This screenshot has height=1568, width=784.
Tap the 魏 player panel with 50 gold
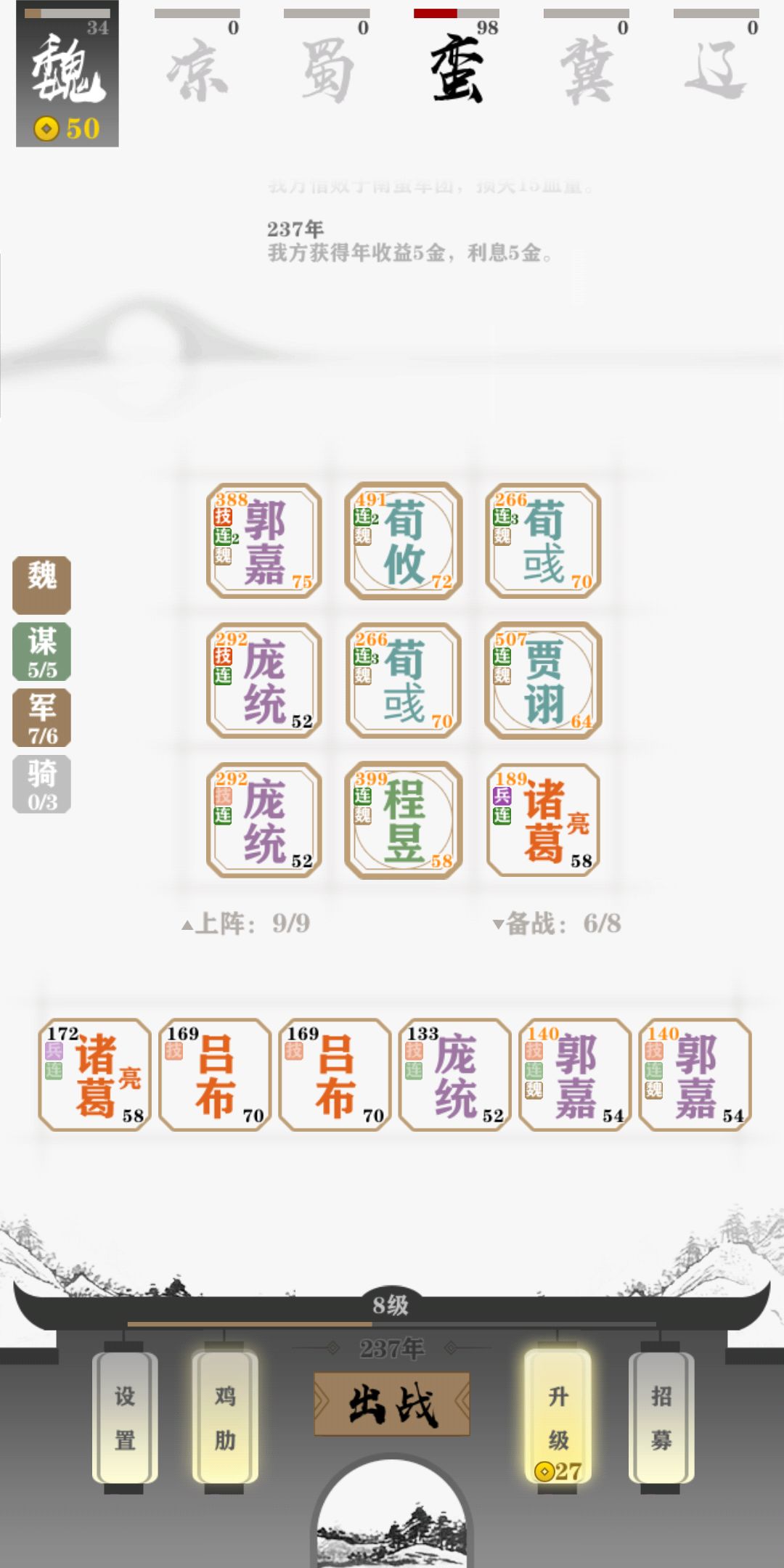(68, 74)
